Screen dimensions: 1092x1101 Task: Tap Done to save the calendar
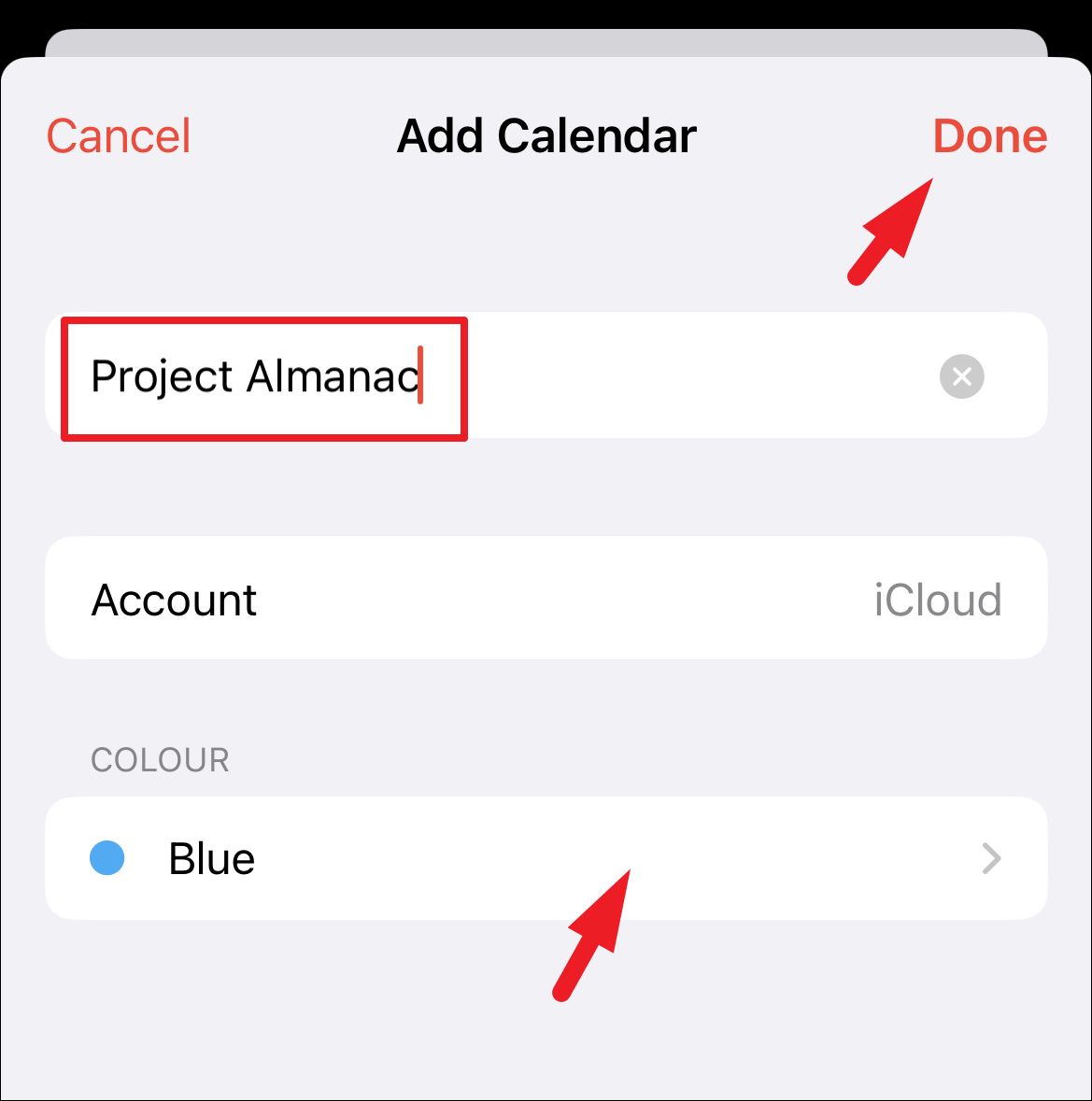pyautogui.click(x=989, y=136)
